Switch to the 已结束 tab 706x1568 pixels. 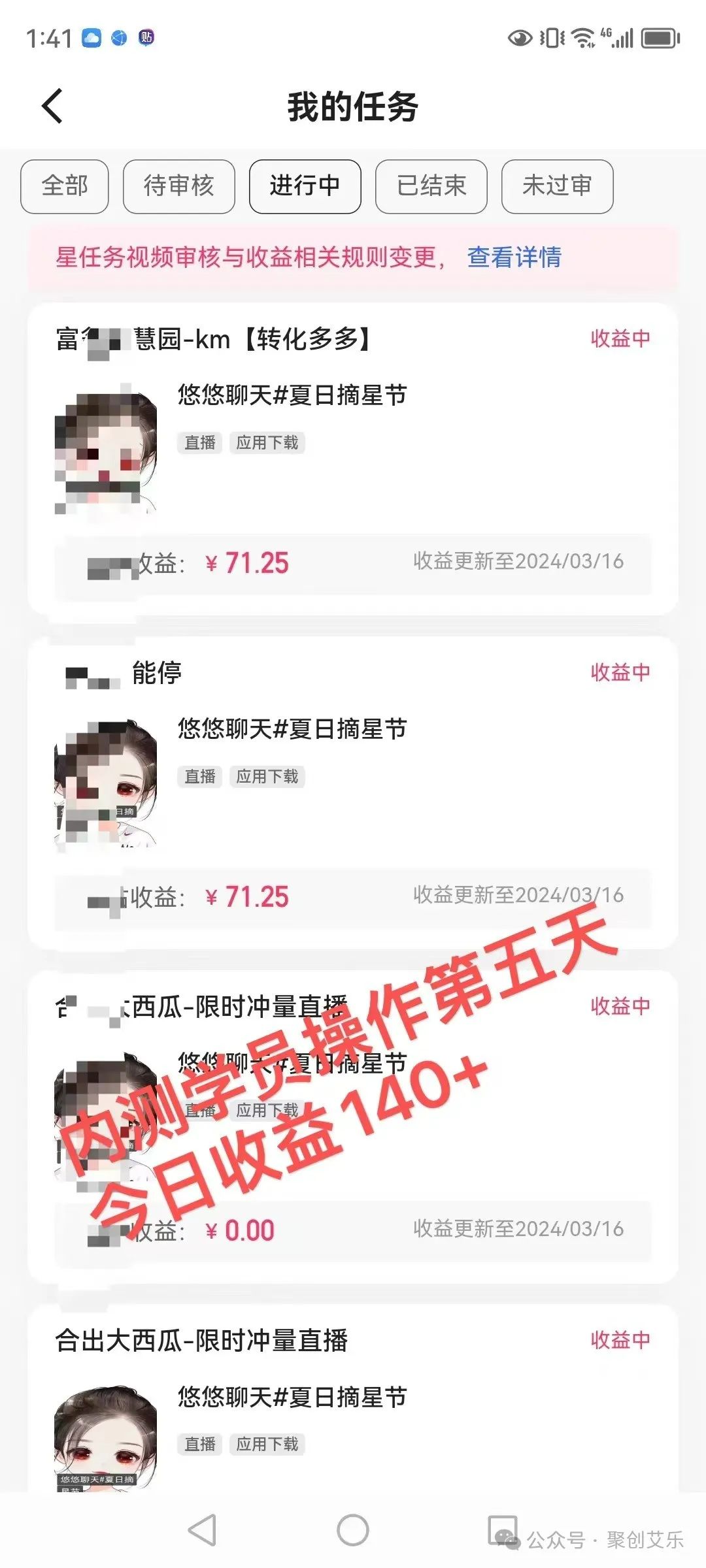[x=431, y=187]
